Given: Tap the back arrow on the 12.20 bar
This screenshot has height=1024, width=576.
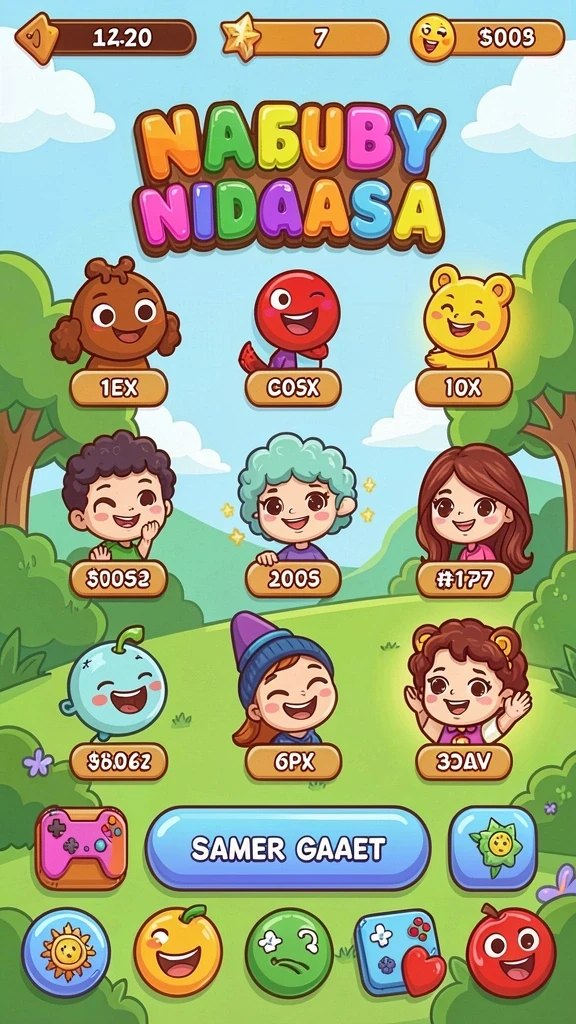Looking at the screenshot, I should tap(37, 37).
